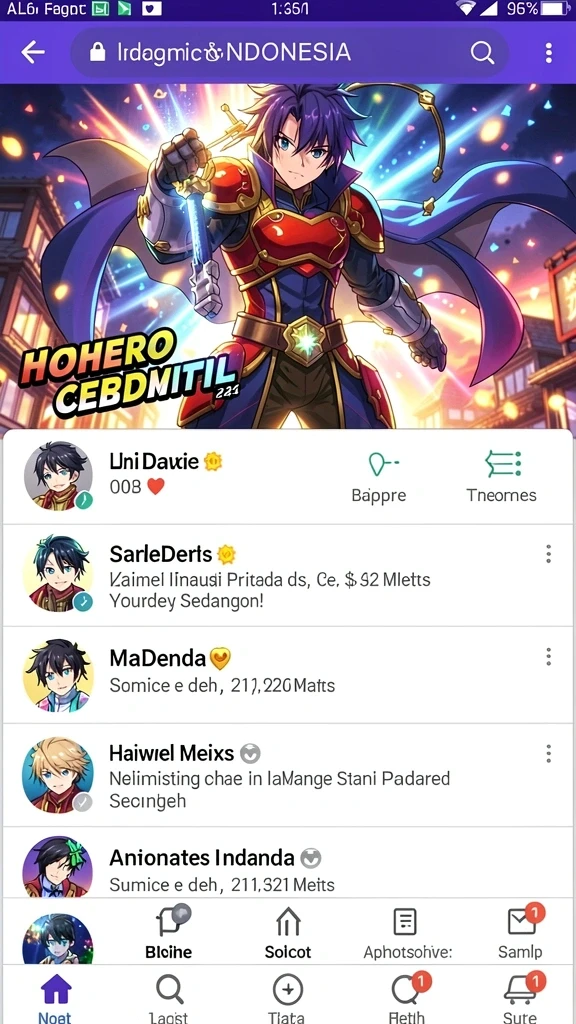
Task: Select the Solcot toolbar item
Action: (x=288, y=932)
